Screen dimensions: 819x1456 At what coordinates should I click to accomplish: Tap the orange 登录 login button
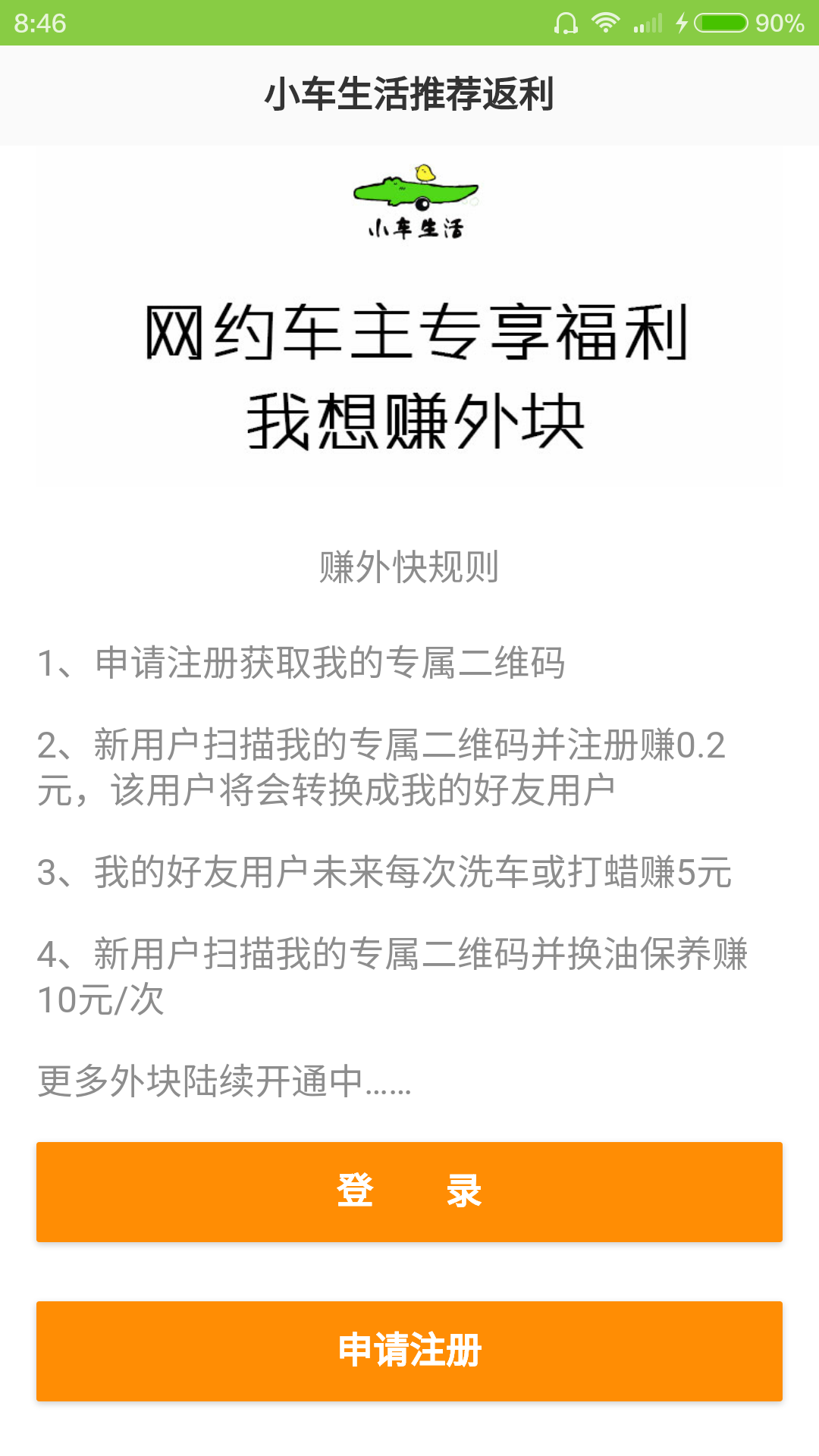click(x=409, y=1191)
